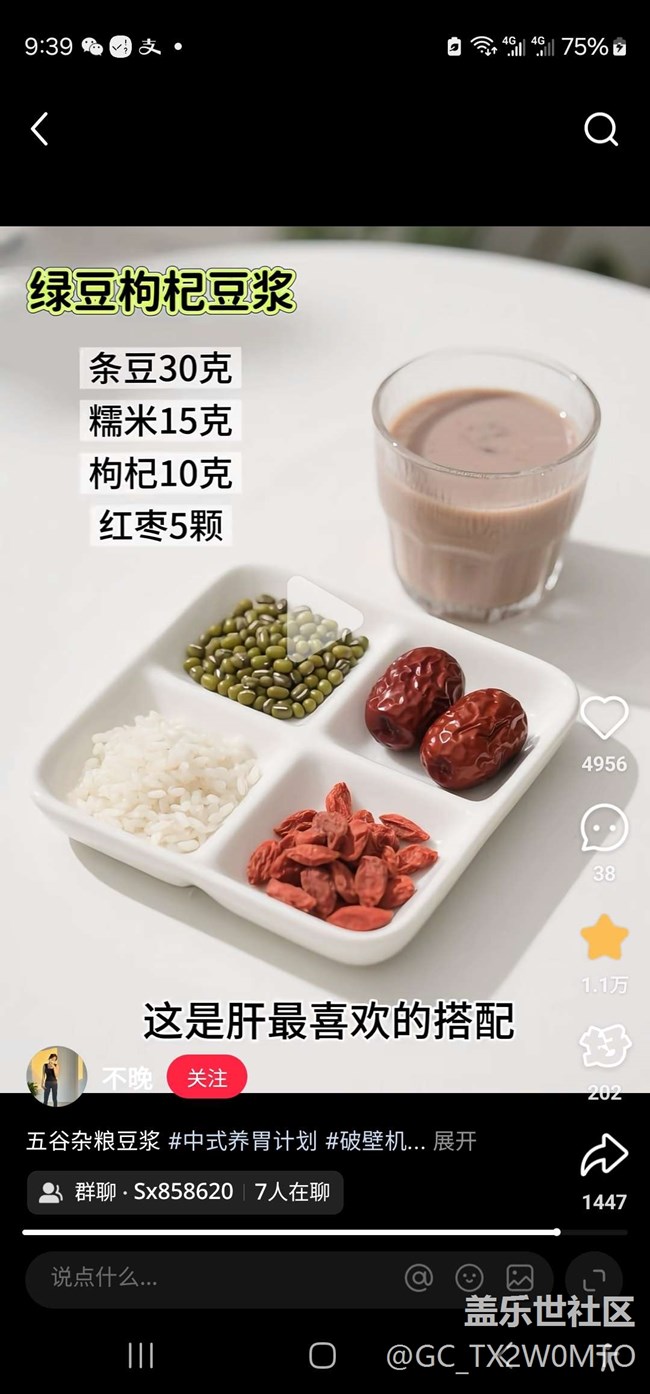Viewport: 650px width, 1394px height.
Task: Like this video with the heart
Action: pyautogui.click(x=604, y=720)
